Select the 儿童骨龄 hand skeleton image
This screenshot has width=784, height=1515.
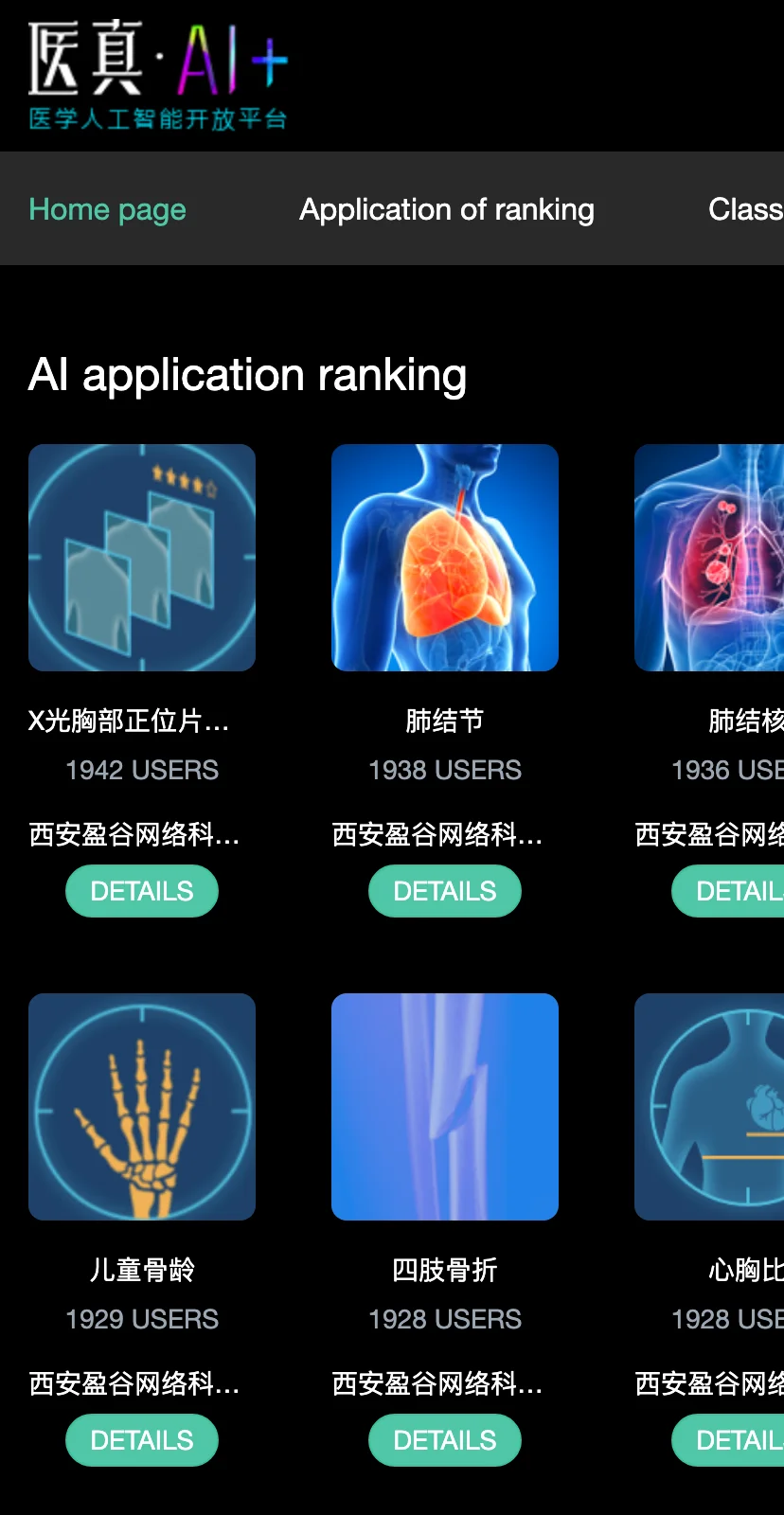point(142,1107)
